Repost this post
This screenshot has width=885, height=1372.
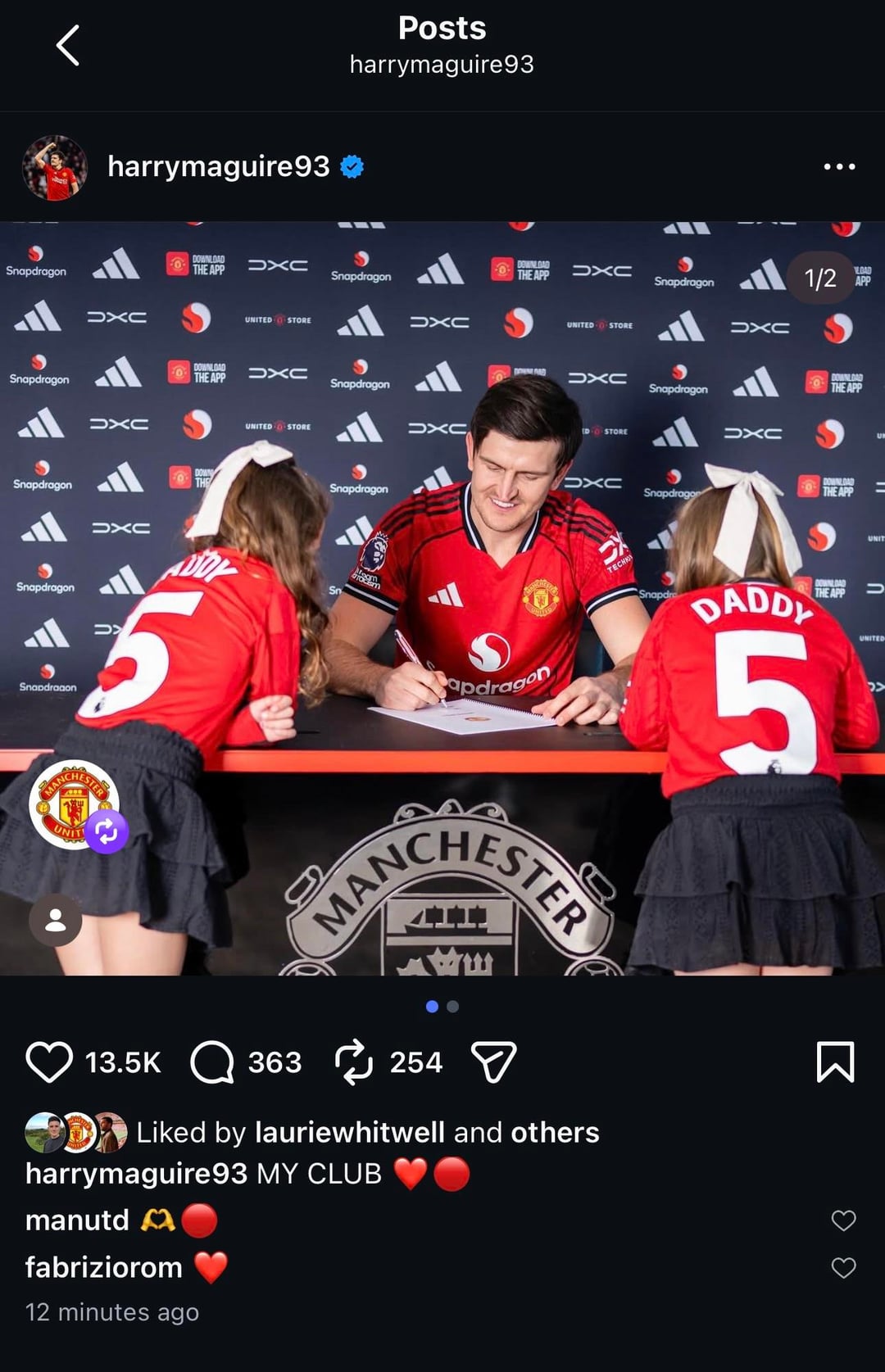[354, 1062]
